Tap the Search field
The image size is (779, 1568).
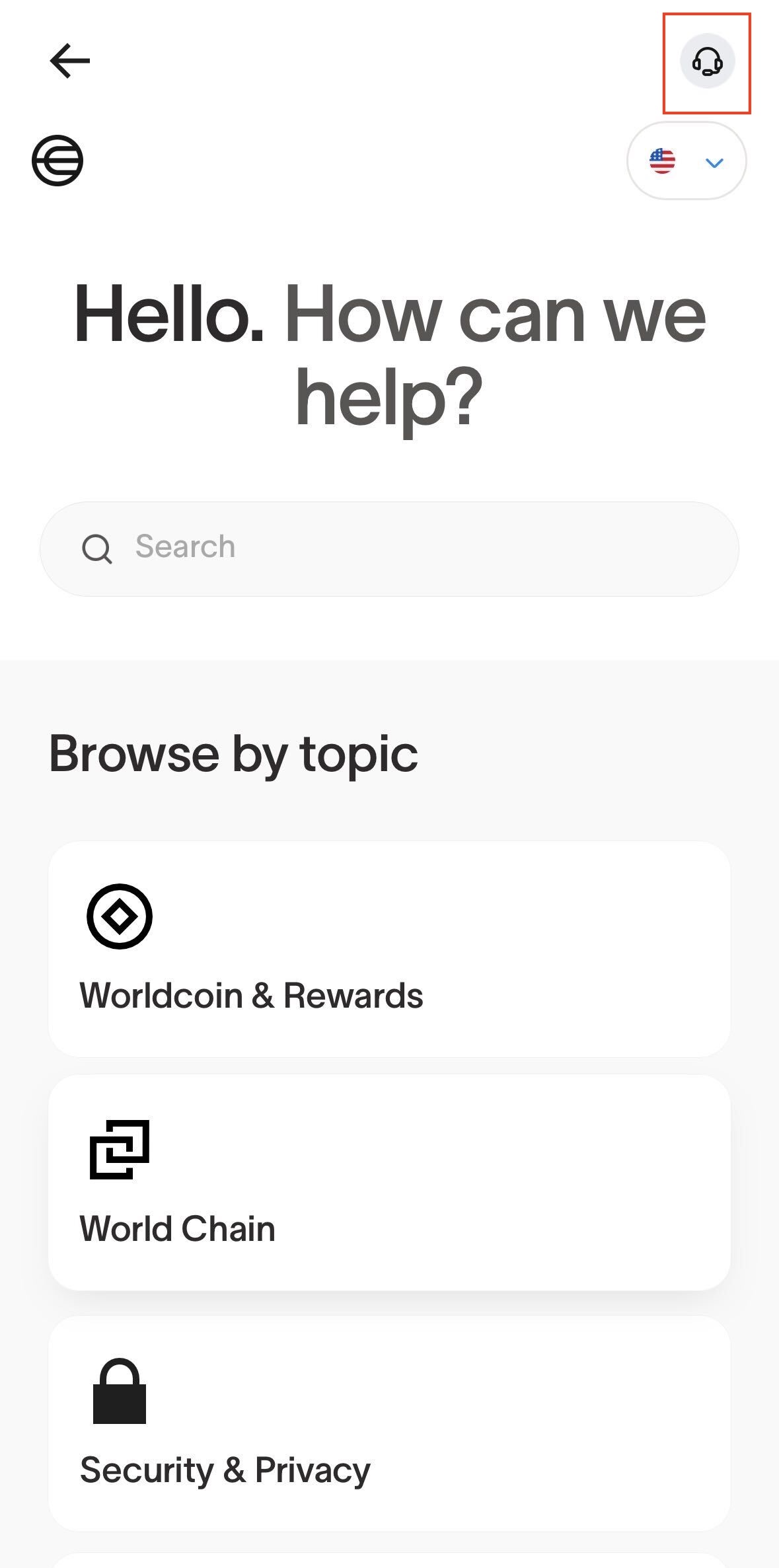(x=389, y=548)
